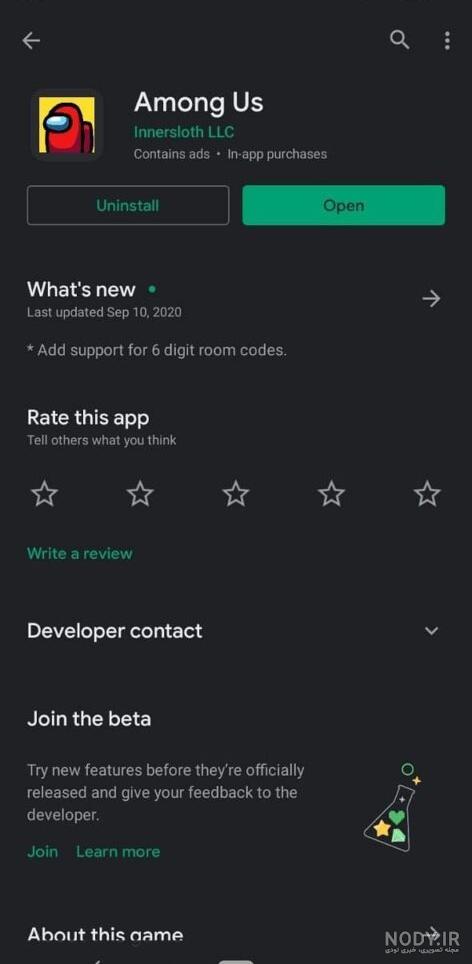Open the search magnifier icon

coord(399,40)
